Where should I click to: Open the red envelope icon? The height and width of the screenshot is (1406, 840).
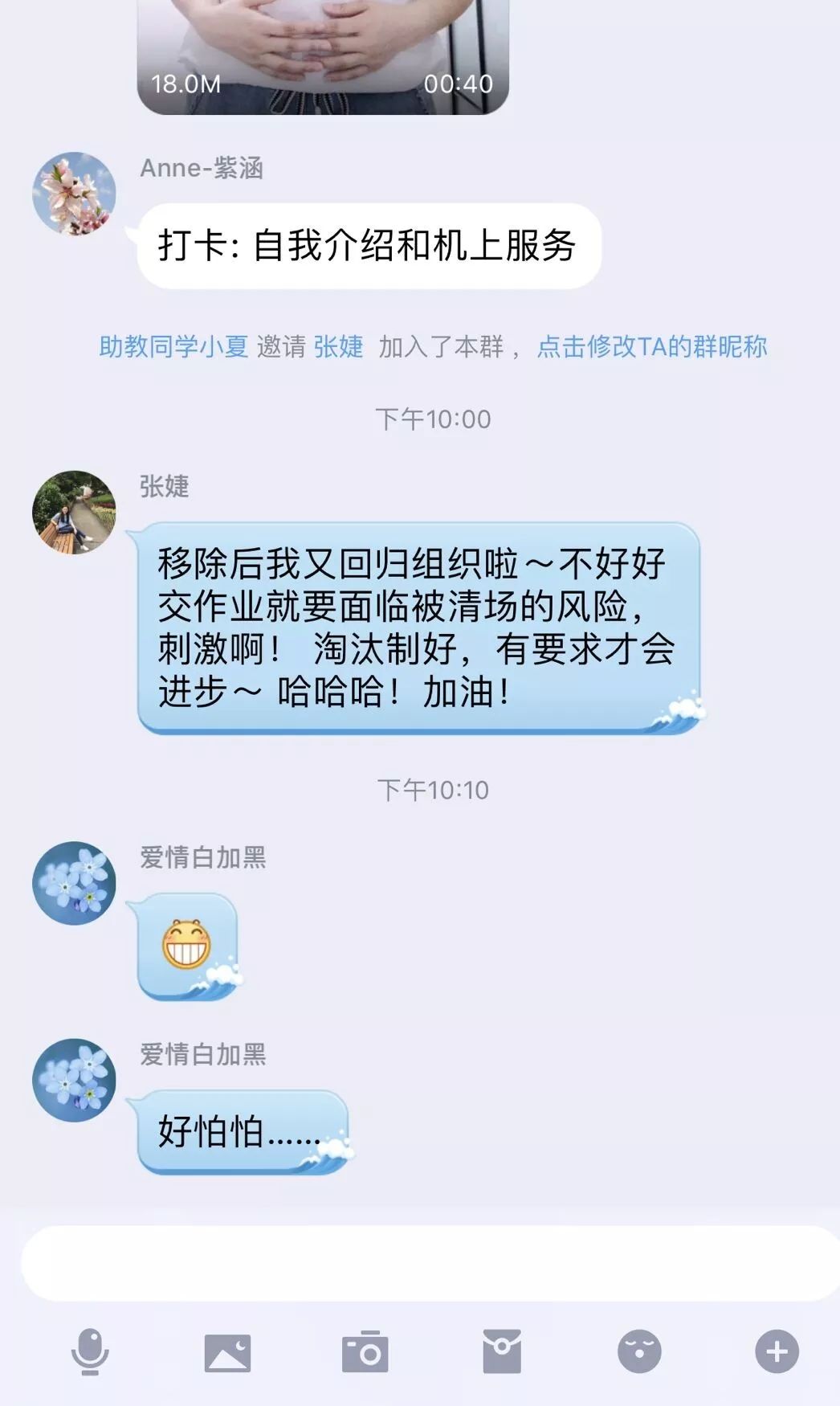502,1351
